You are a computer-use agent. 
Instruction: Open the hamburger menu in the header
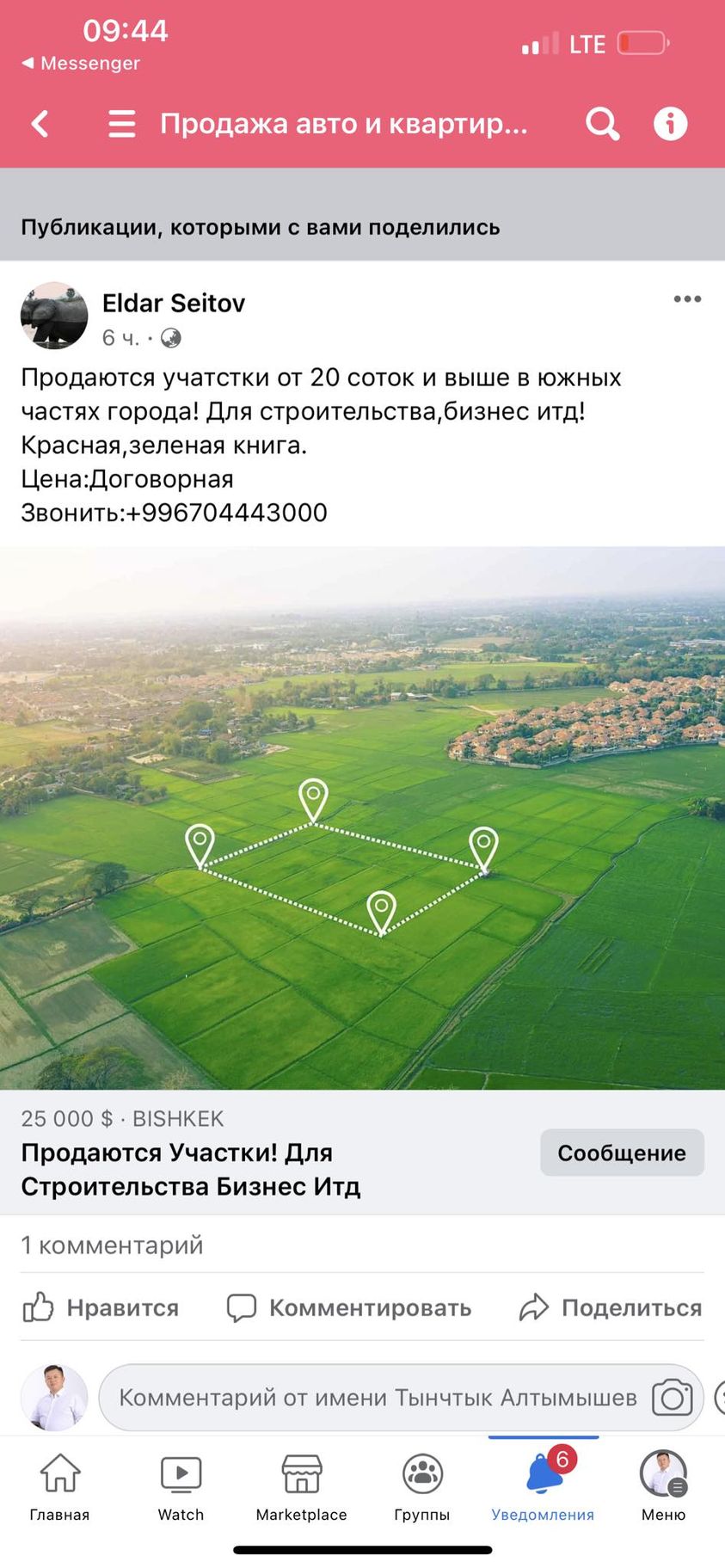(x=121, y=124)
